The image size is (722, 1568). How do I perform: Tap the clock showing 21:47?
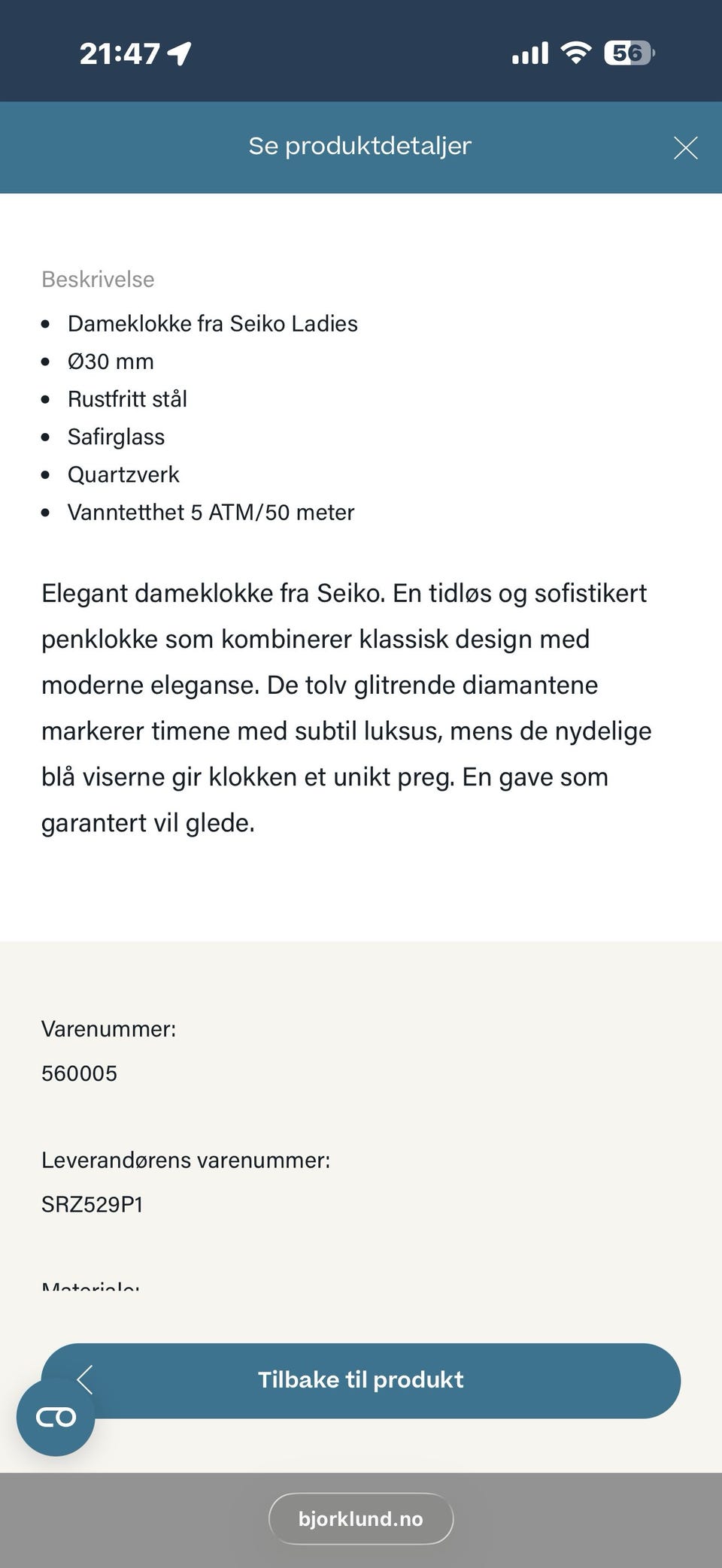(120, 51)
